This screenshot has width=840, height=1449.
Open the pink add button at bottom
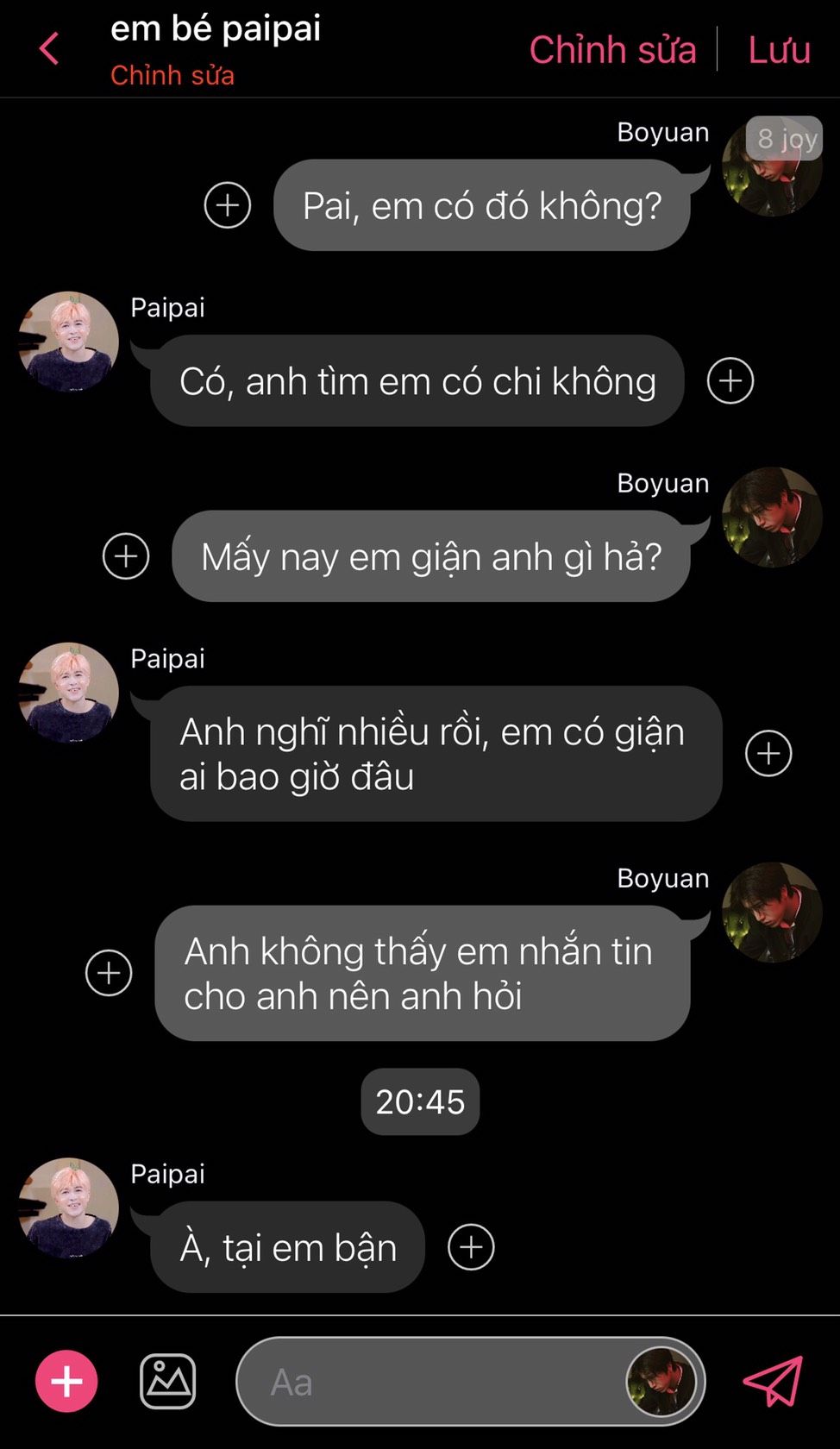coord(66,1381)
